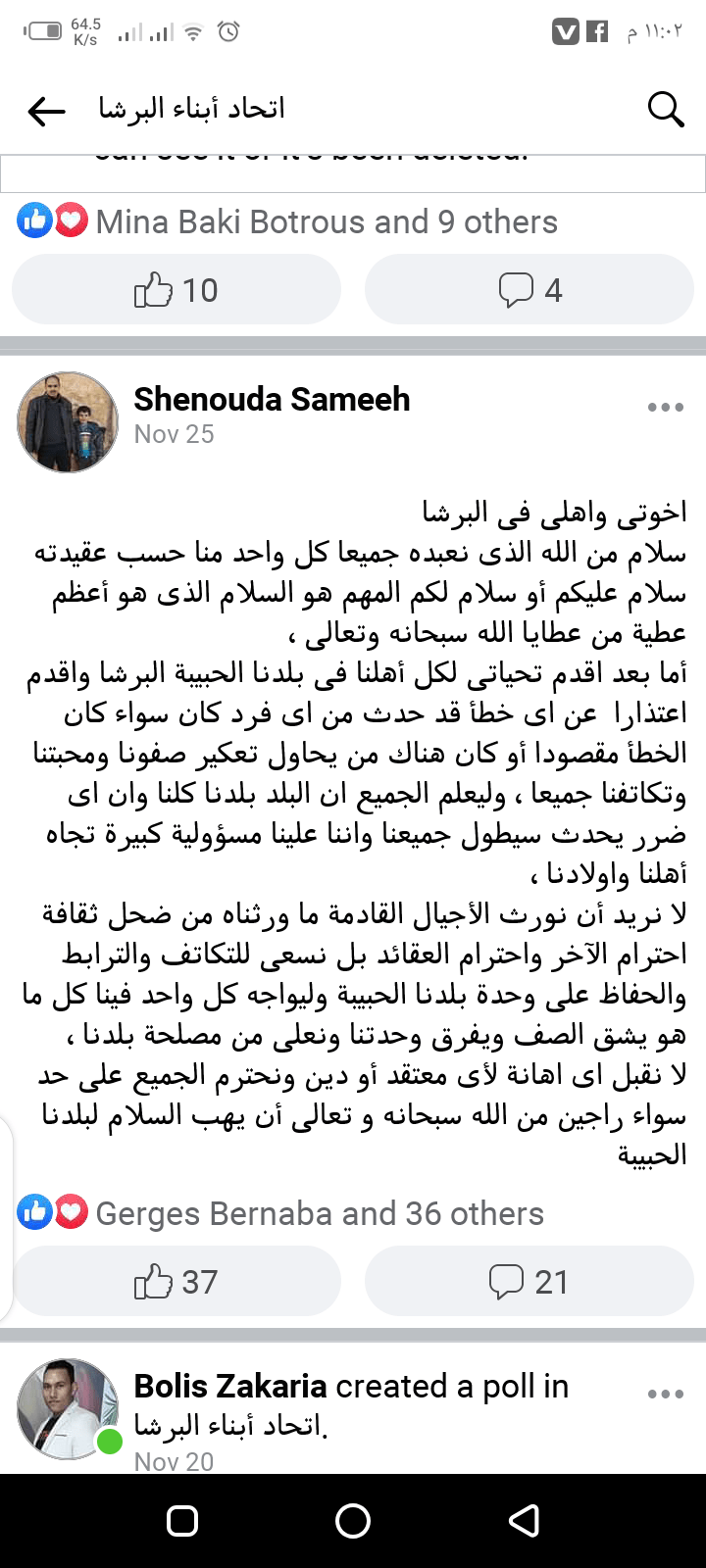Tap Bolis Zakaria's name

pyautogui.click(x=230, y=1387)
